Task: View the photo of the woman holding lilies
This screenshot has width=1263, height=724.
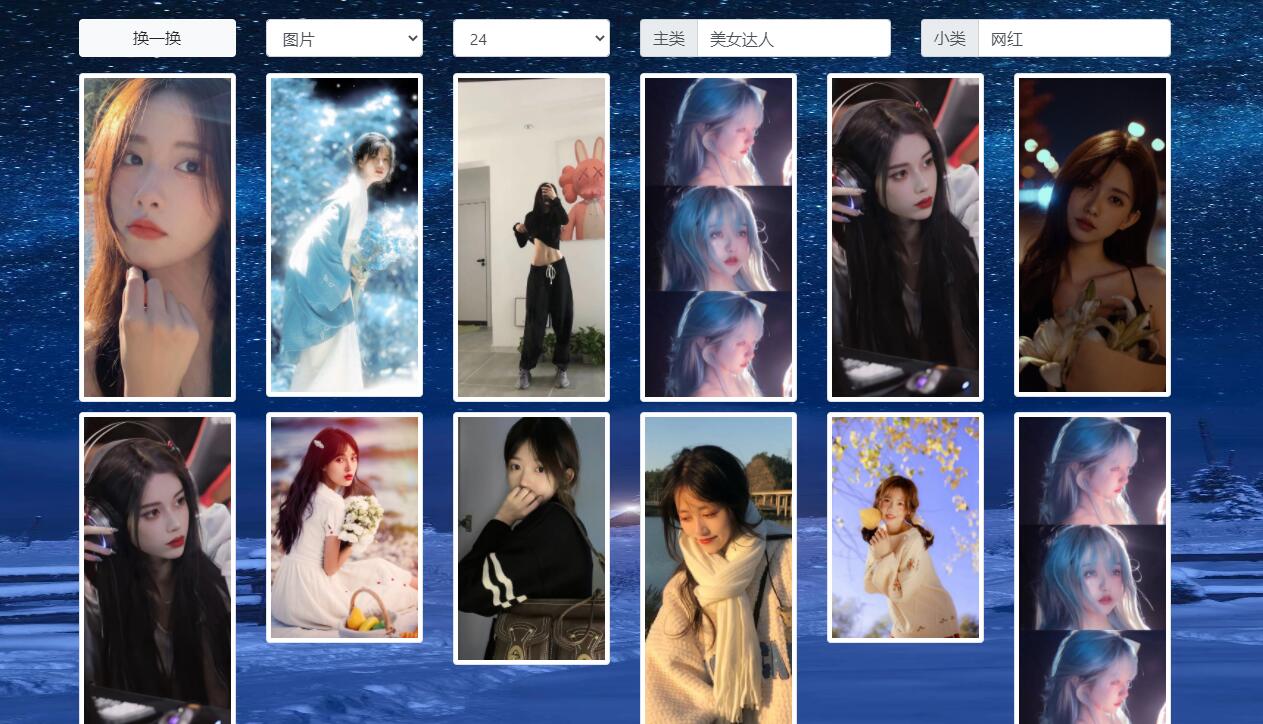Action: (1092, 235)
